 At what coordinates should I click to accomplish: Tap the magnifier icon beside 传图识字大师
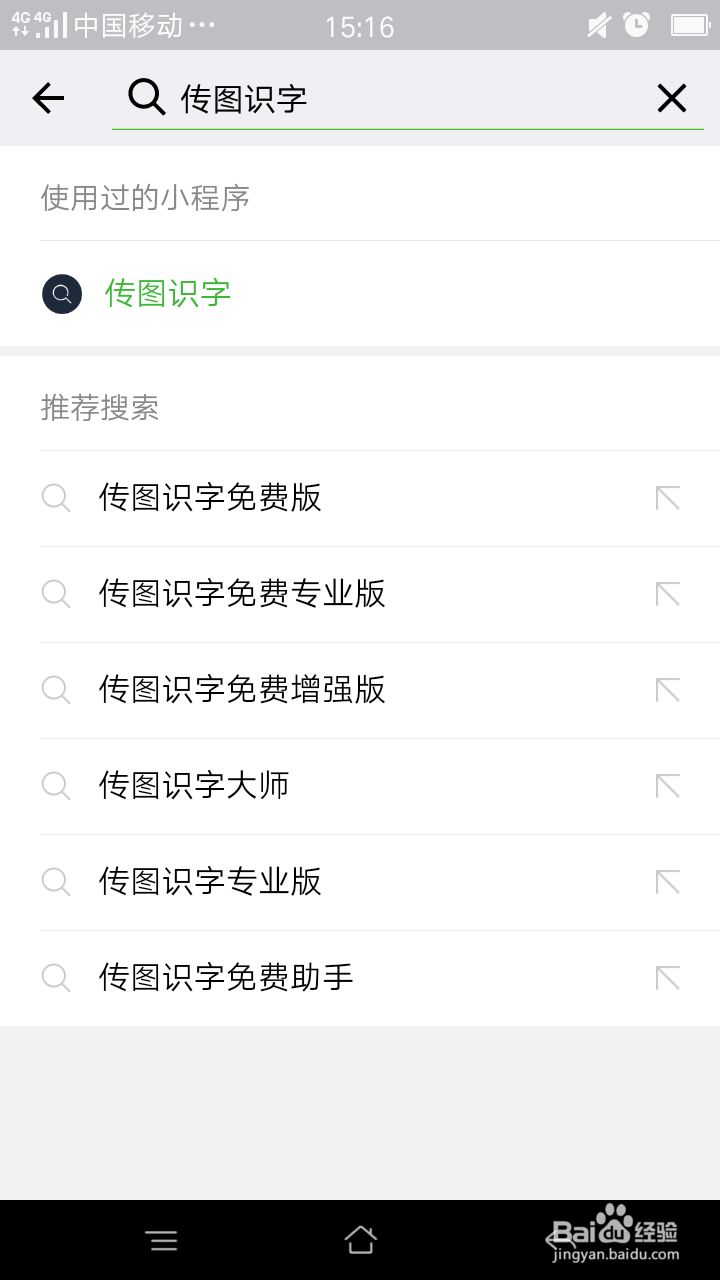tap(56, 786)
